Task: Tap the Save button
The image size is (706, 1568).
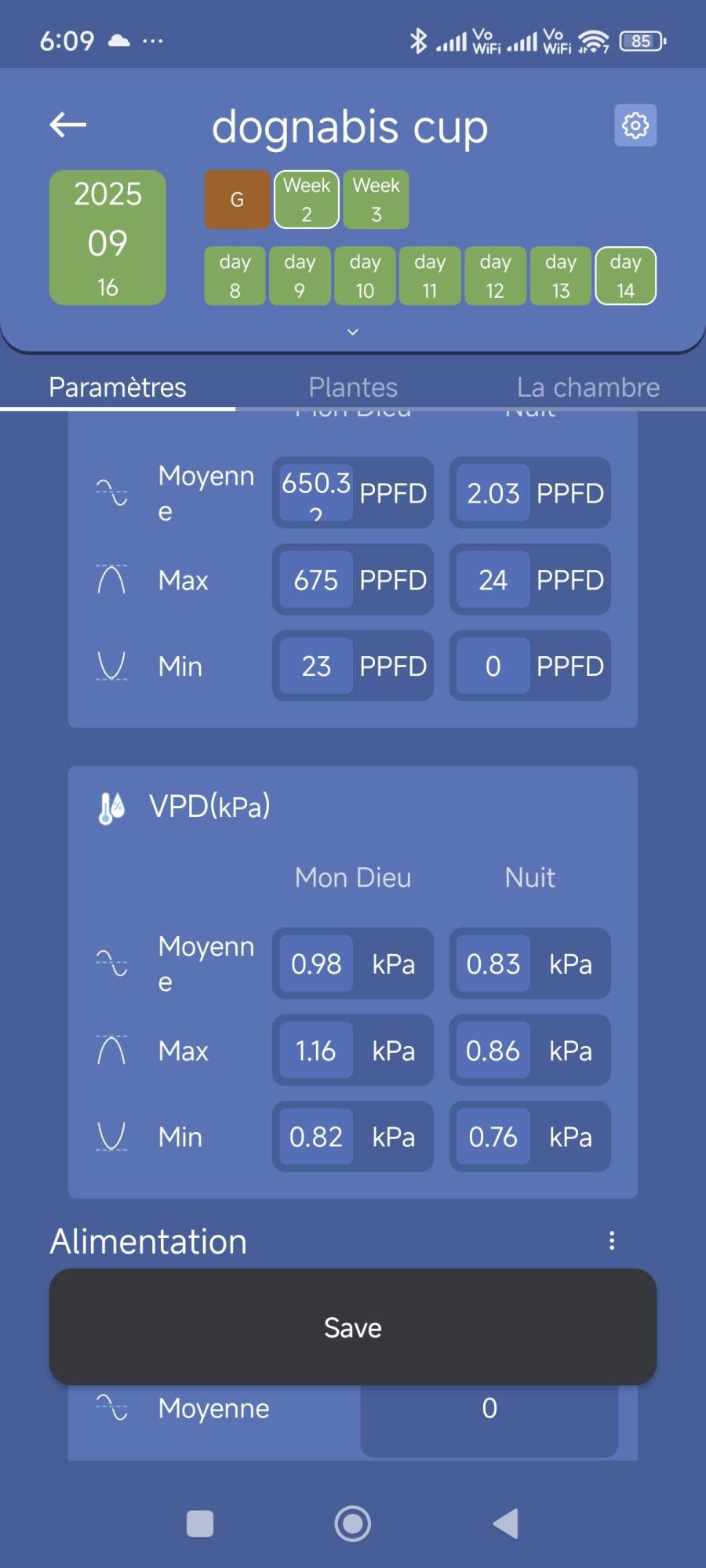Action: click(353, 1327)
